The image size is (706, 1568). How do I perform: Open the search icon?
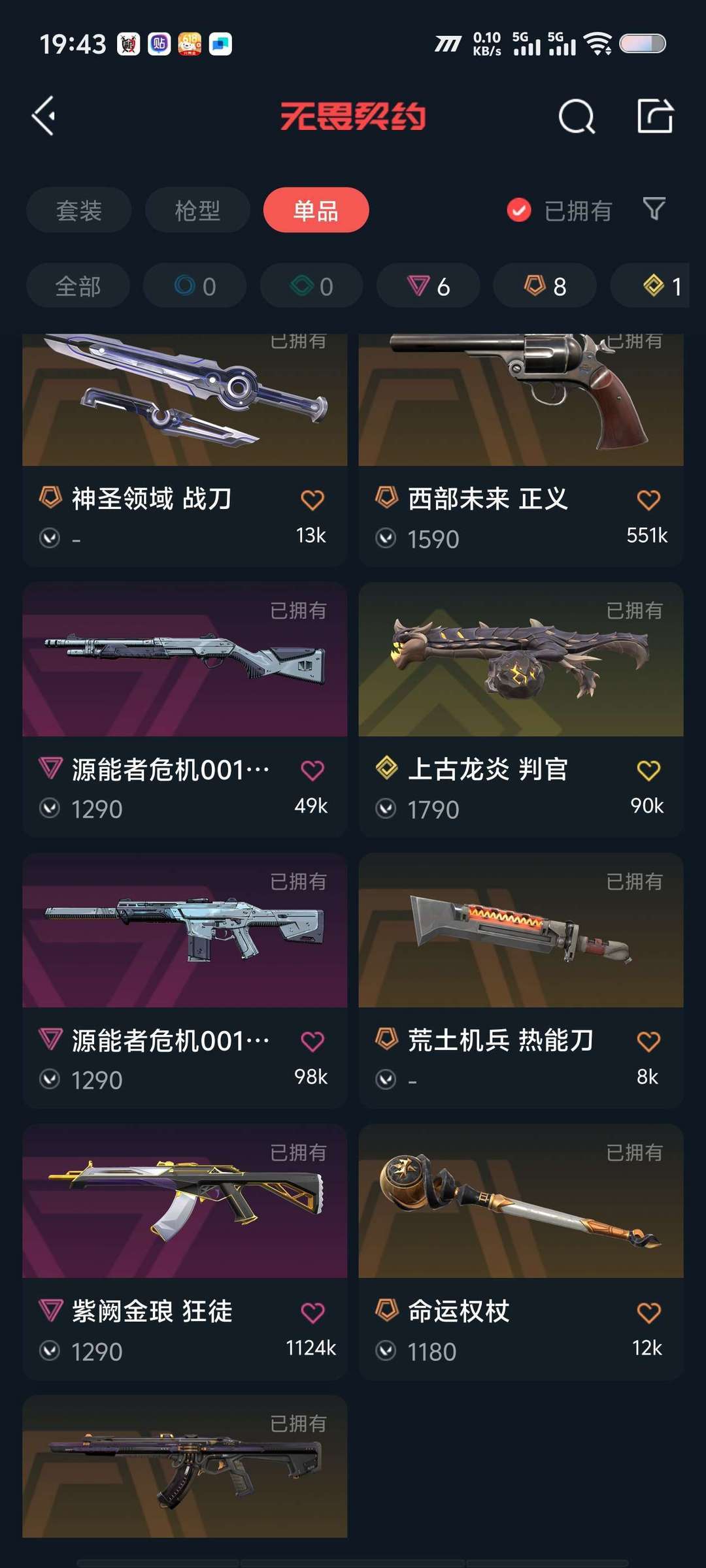(x=577, y=117)
